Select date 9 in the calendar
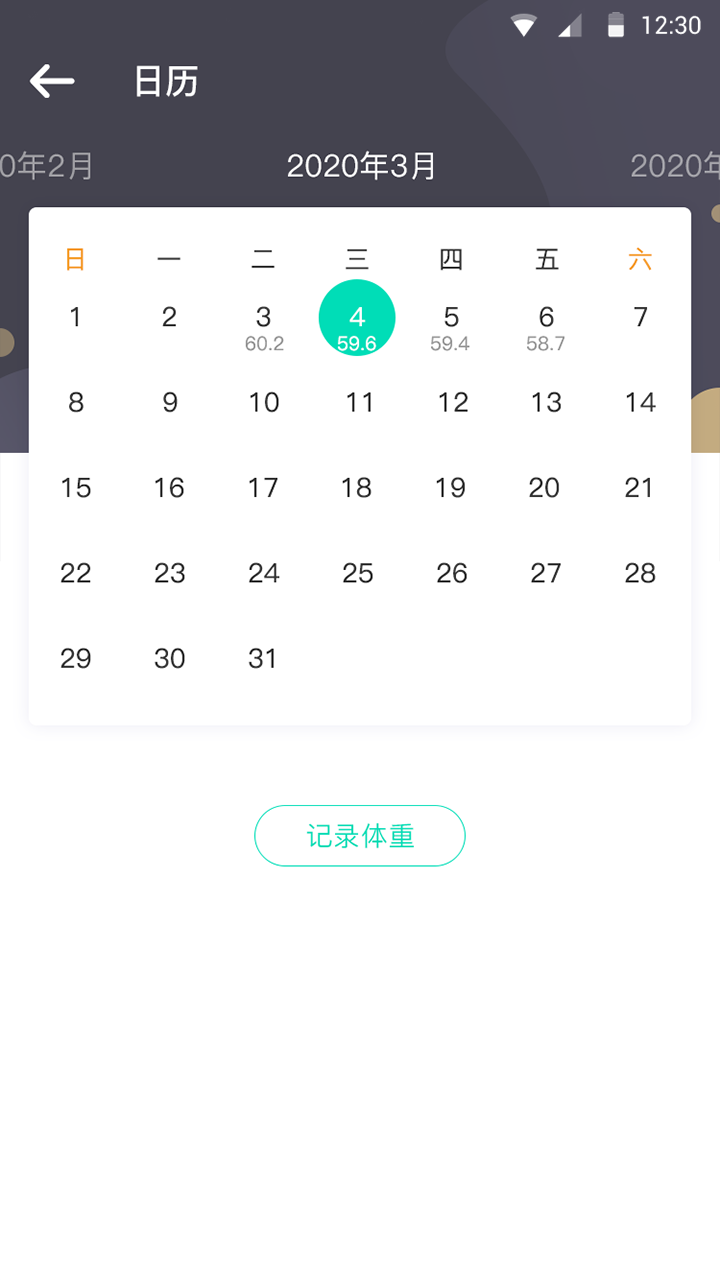Screen dimensions: 720x1280 click(x=170, y=403)
